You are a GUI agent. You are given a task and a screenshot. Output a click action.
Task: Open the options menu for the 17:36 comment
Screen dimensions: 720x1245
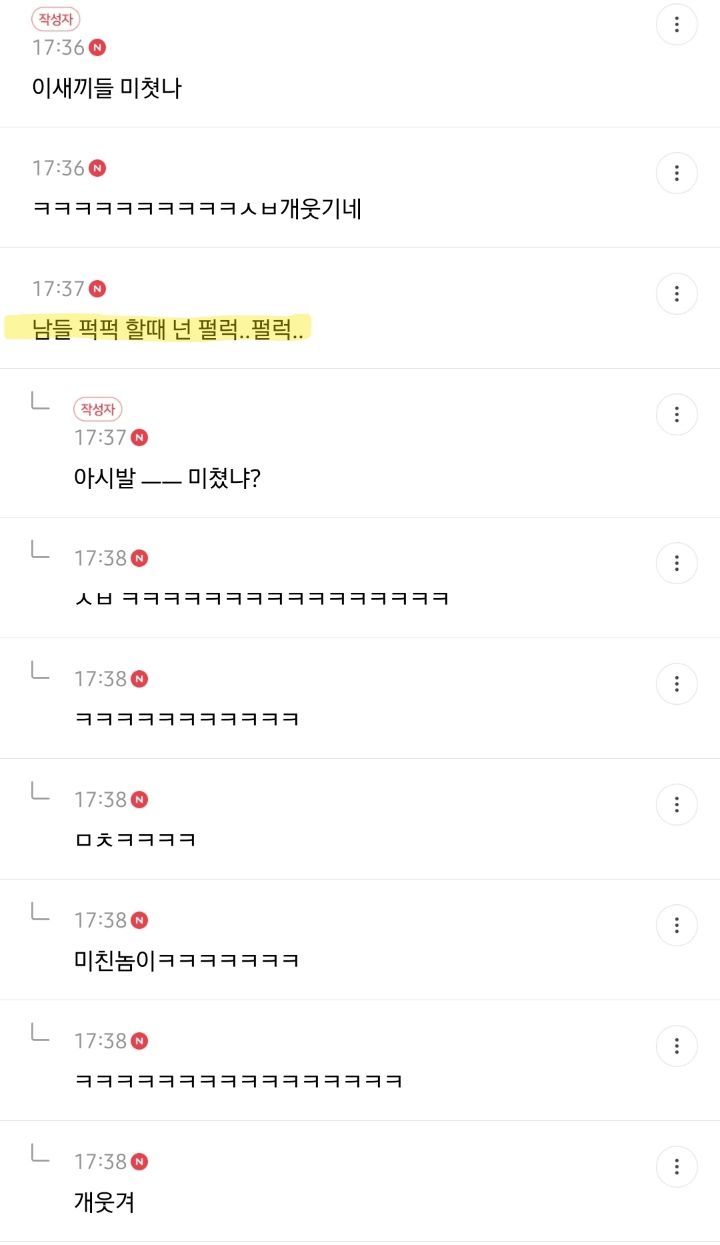pos(677,24)
